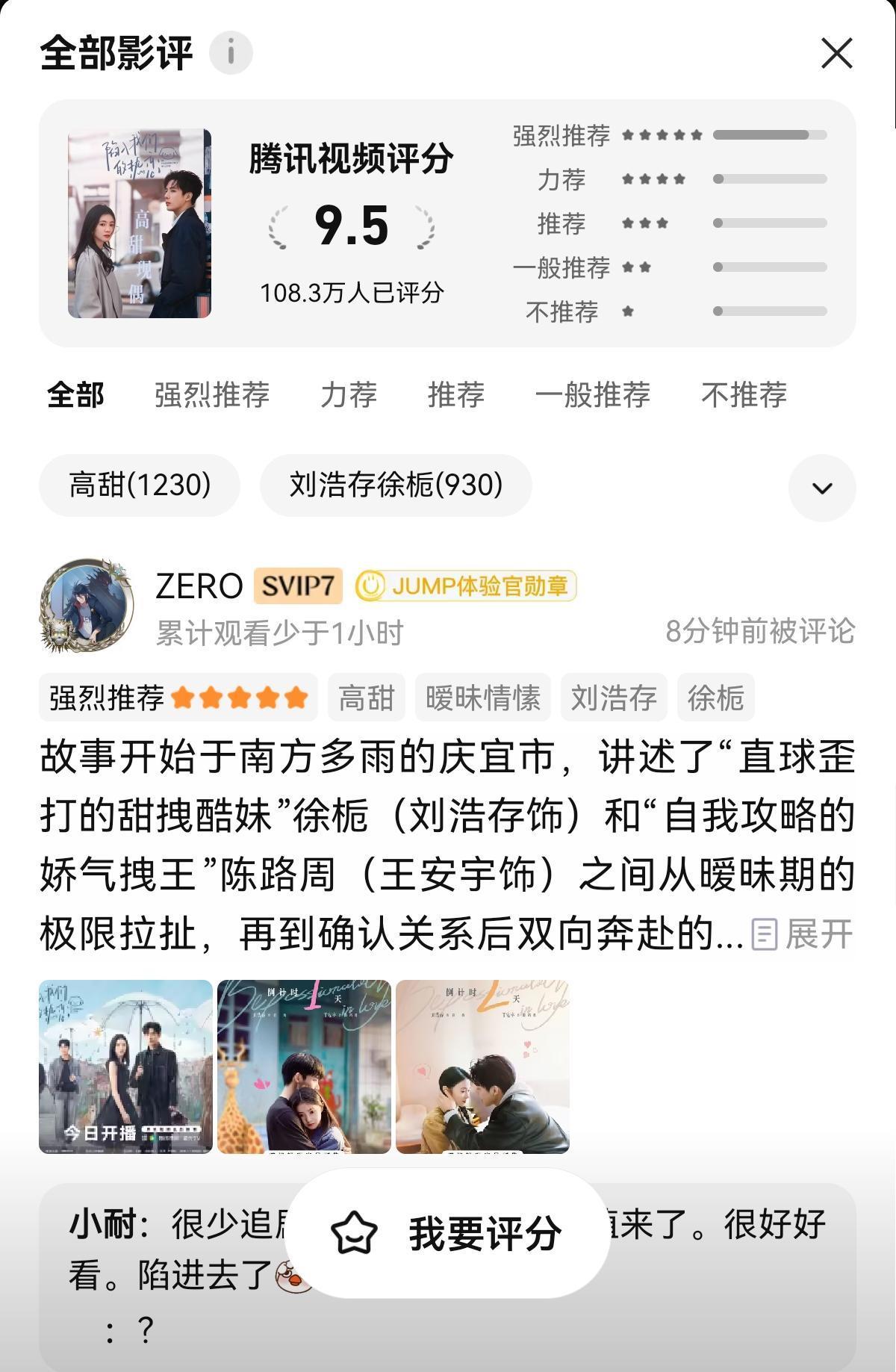Tap the 暧昧情愫 tag in ZERO's review
Screen dimensions: 896x1372
click(482, 698)
